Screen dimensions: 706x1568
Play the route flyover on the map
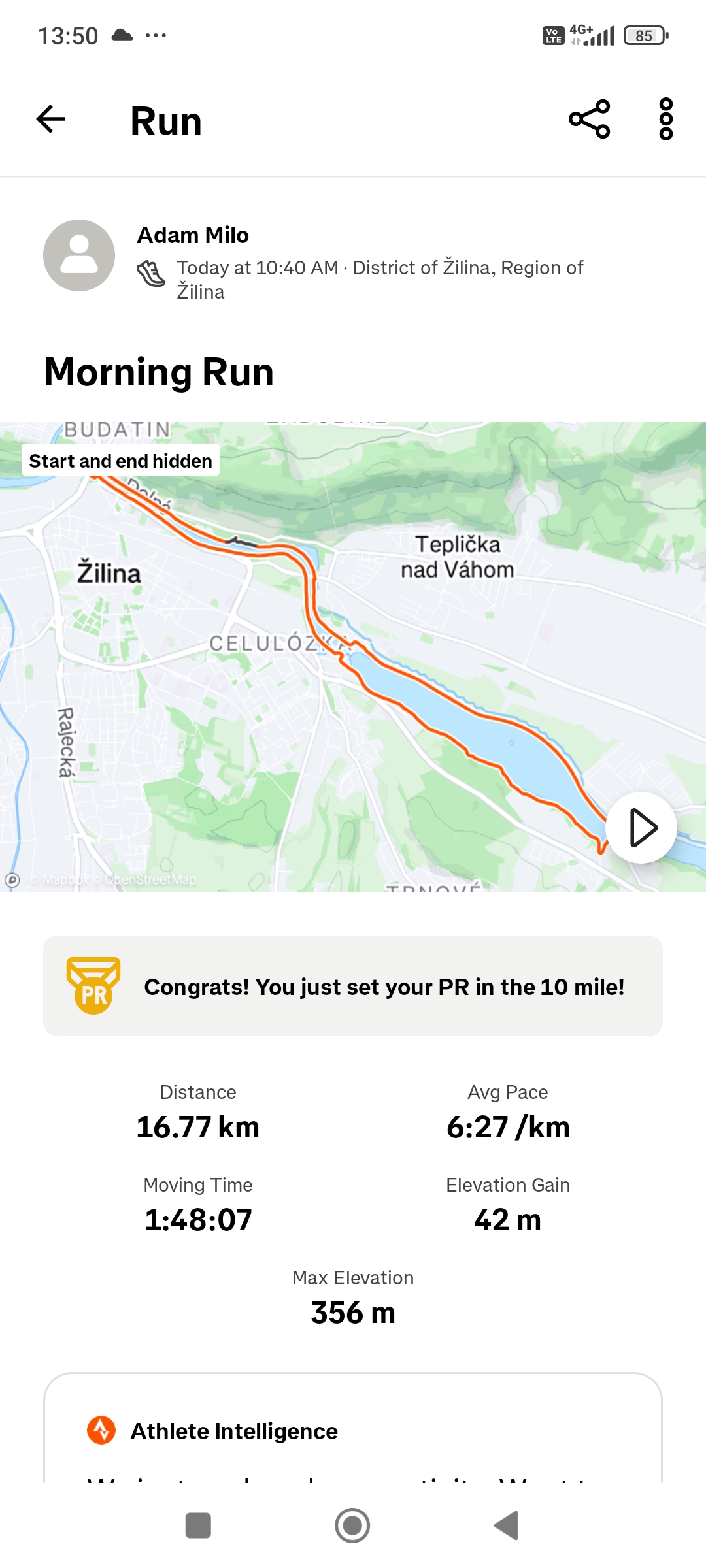click(641, 828)
